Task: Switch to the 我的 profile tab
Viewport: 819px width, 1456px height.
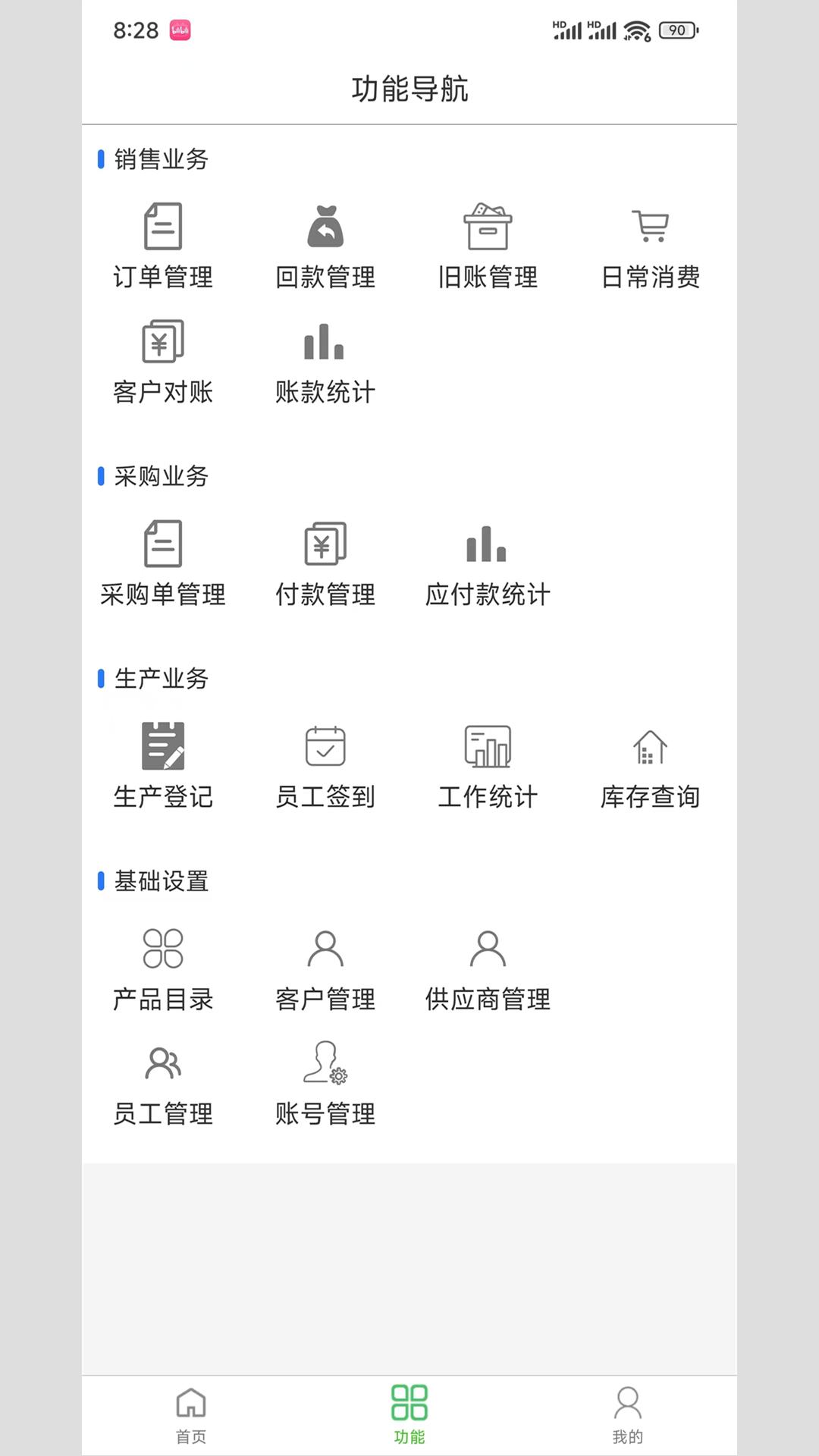Action: pos(627,1414)
